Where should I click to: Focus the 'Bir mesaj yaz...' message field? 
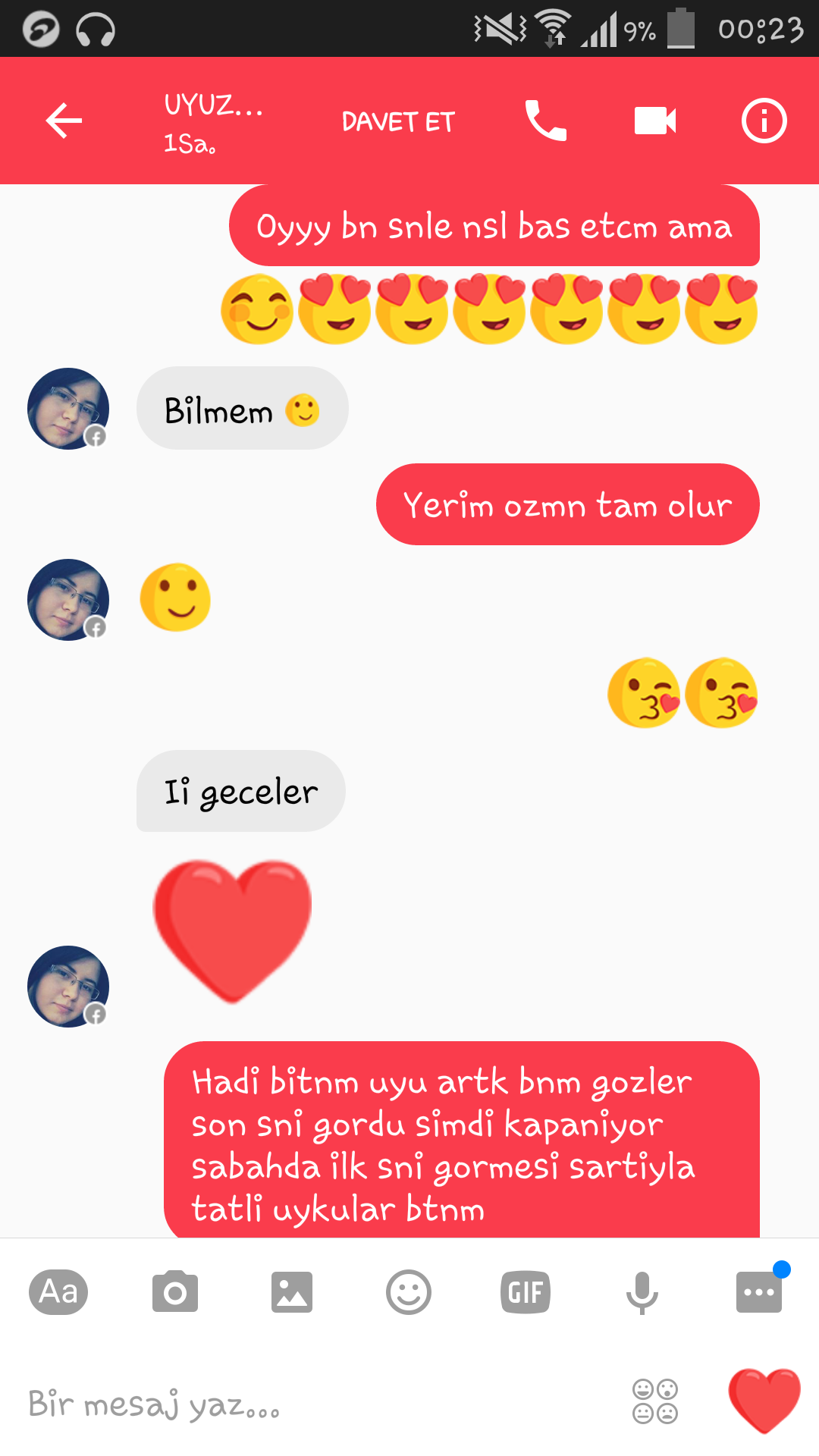(303, 1404)
